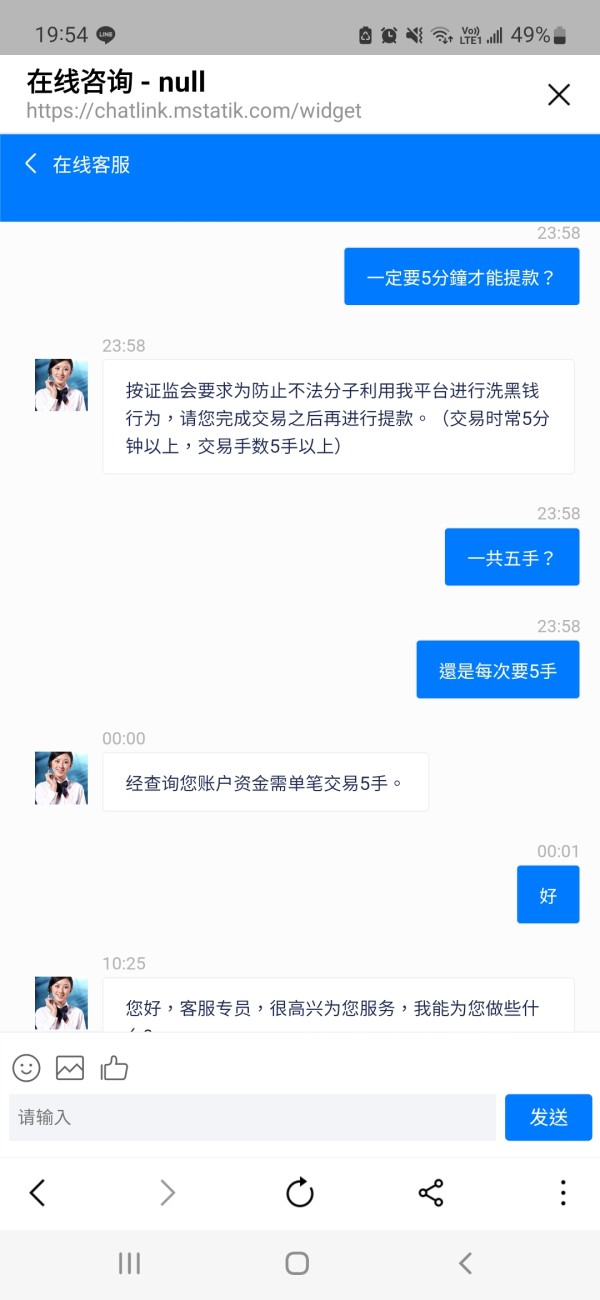600x1300 pixels.
Task: Navigate back in the browser toolbar
Action: click(x=37, y=1192)
